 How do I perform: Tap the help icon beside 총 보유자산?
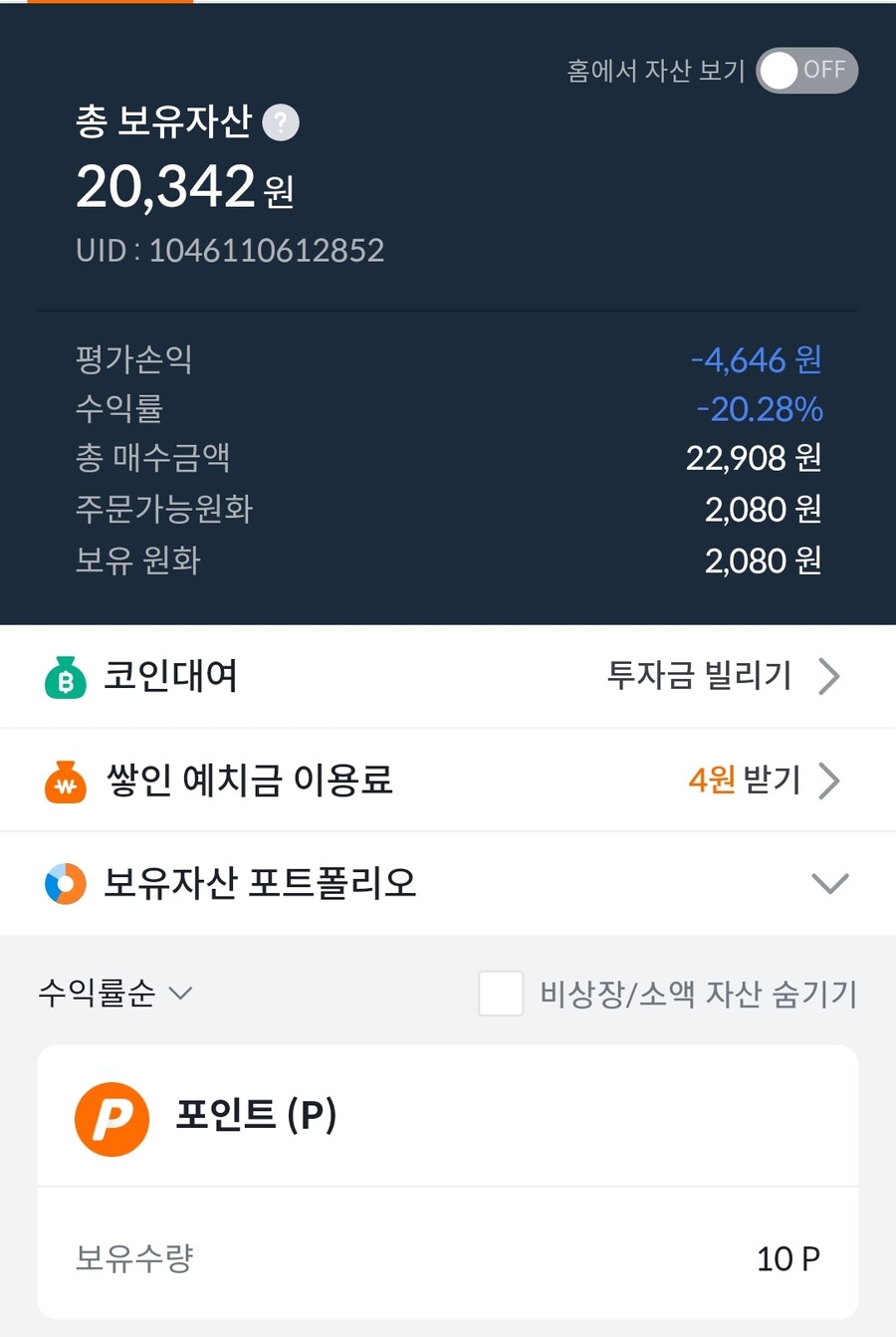coord(281,122)
